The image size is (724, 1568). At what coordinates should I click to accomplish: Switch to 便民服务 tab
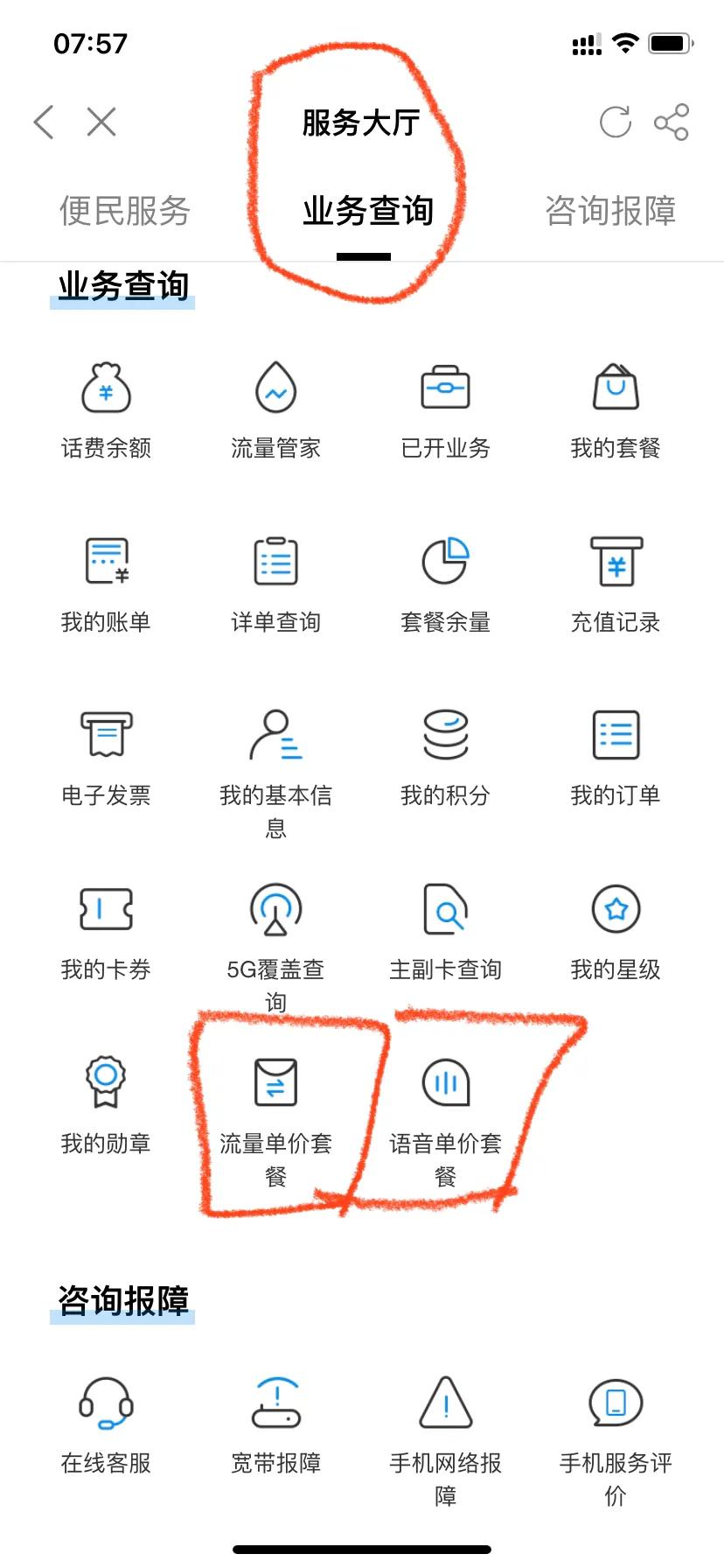coord(122,210)
